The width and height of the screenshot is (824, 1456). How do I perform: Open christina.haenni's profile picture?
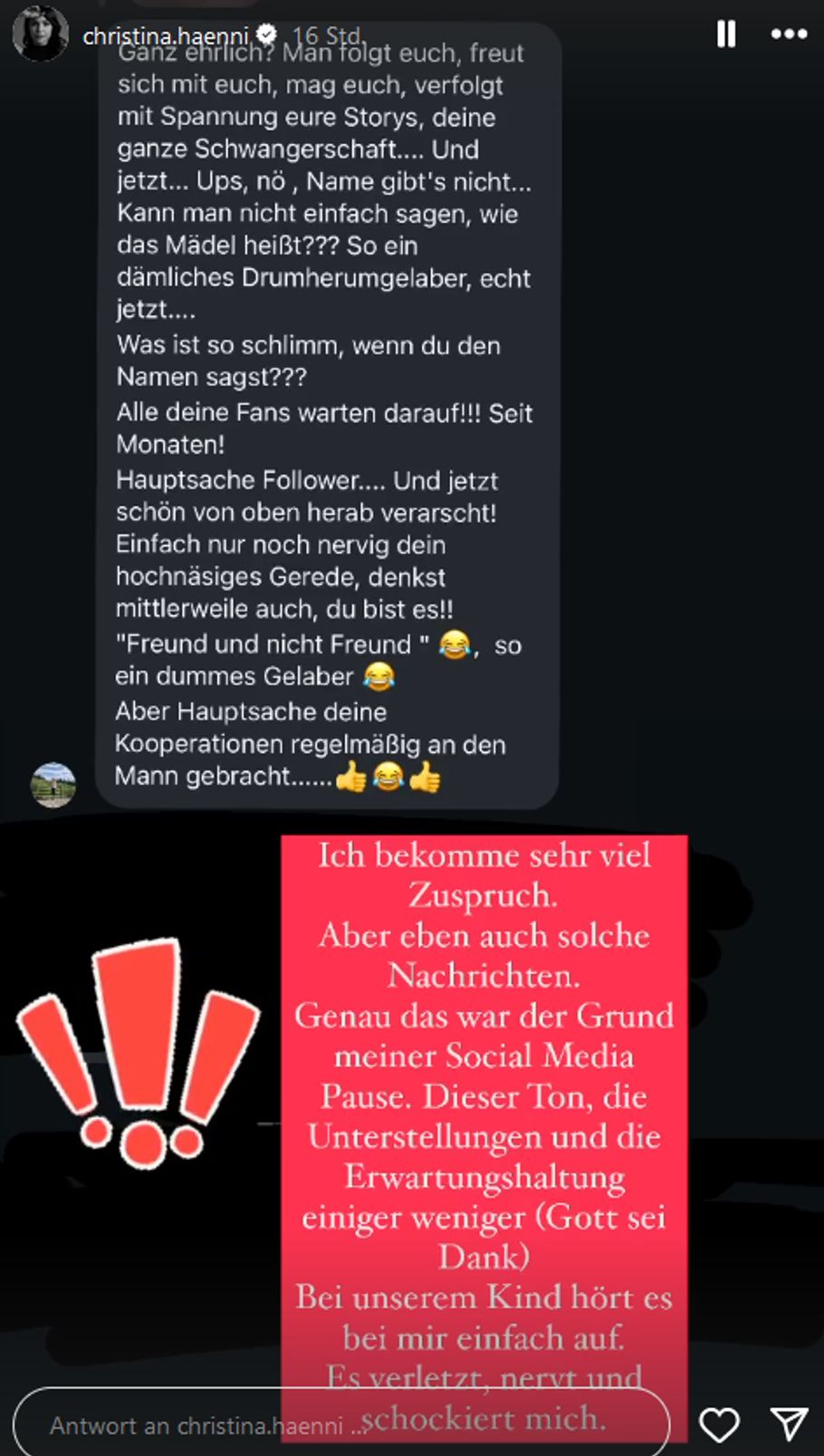pyautogui.click(x=40, y=34)
